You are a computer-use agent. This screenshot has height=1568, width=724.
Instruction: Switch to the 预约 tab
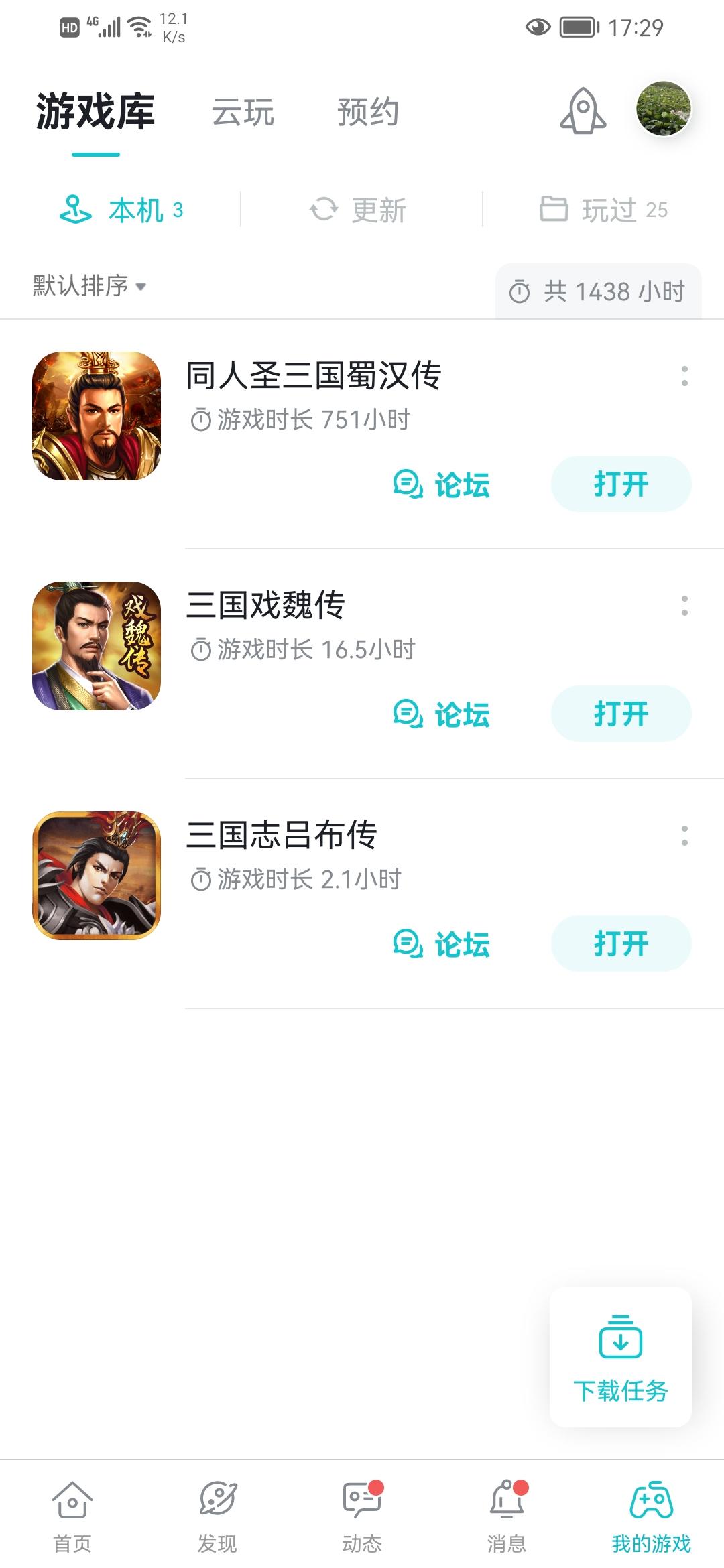click(368, 112)
